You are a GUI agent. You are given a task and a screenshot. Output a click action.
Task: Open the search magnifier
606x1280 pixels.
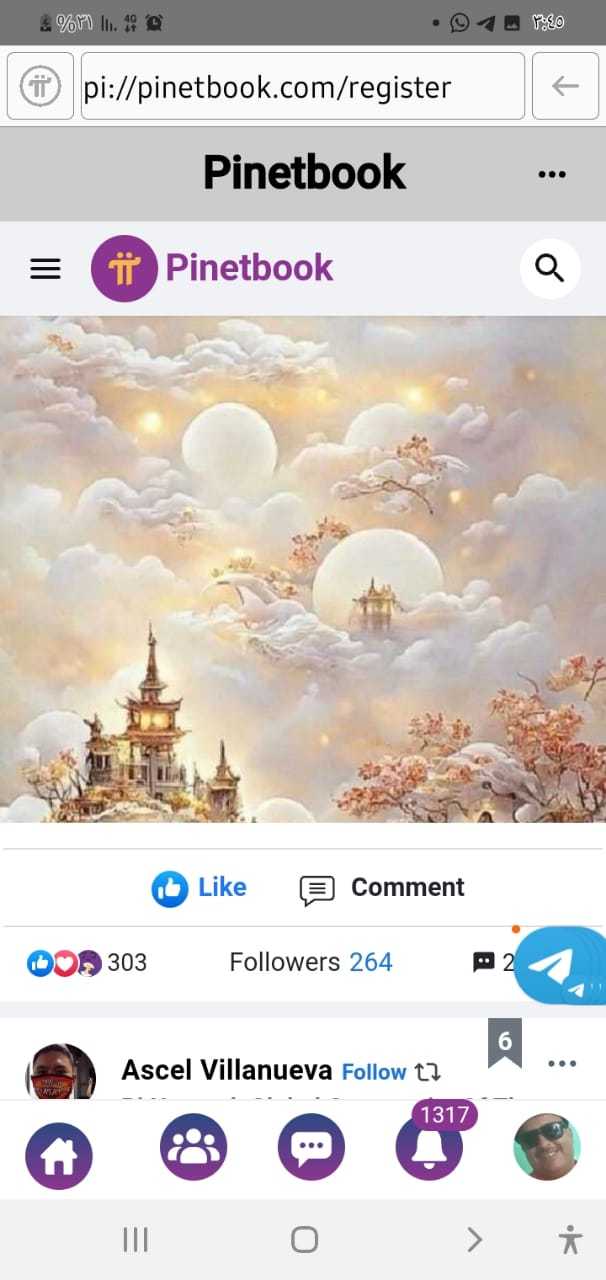[550, 268]
